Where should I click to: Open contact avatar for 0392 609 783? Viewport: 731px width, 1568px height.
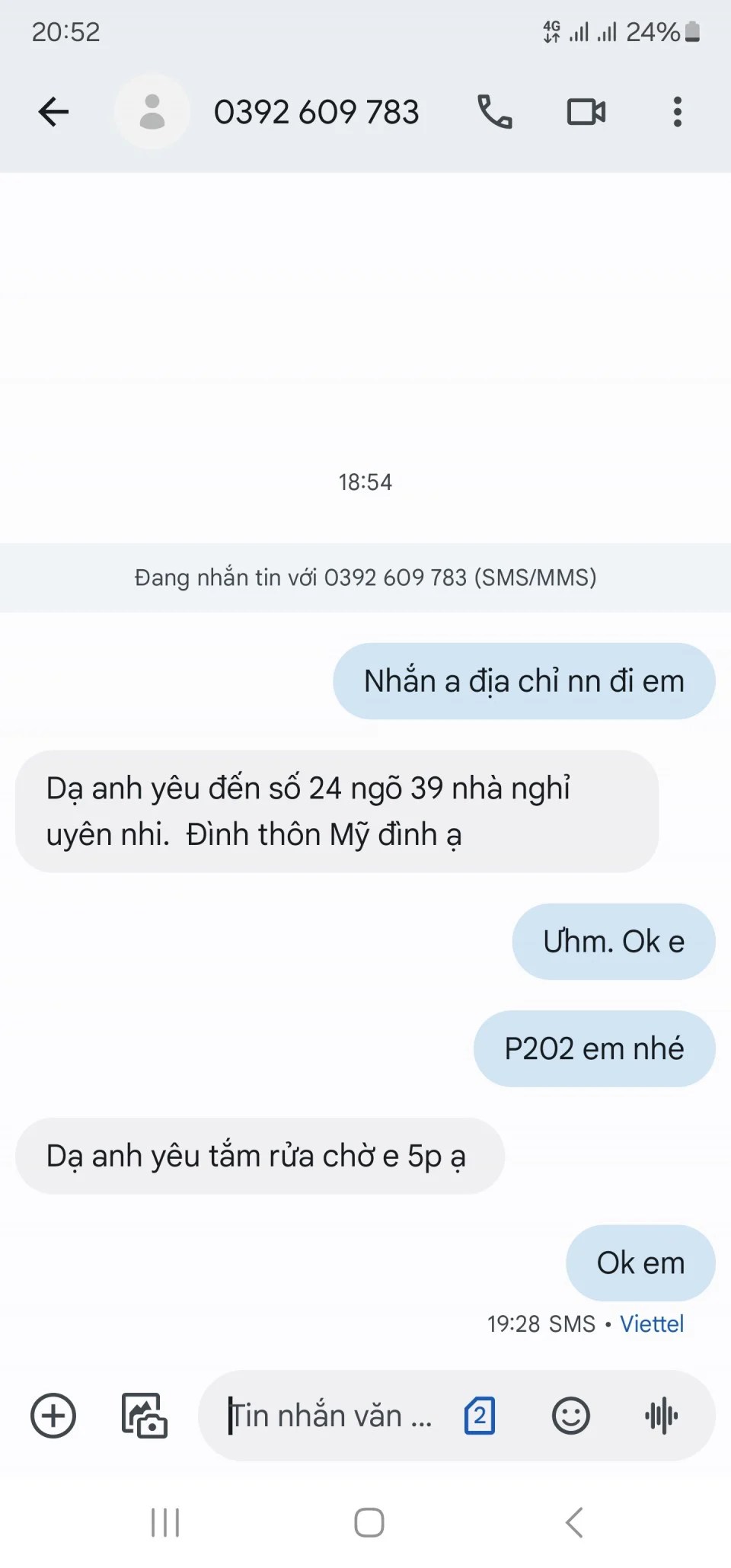[152, 112]
